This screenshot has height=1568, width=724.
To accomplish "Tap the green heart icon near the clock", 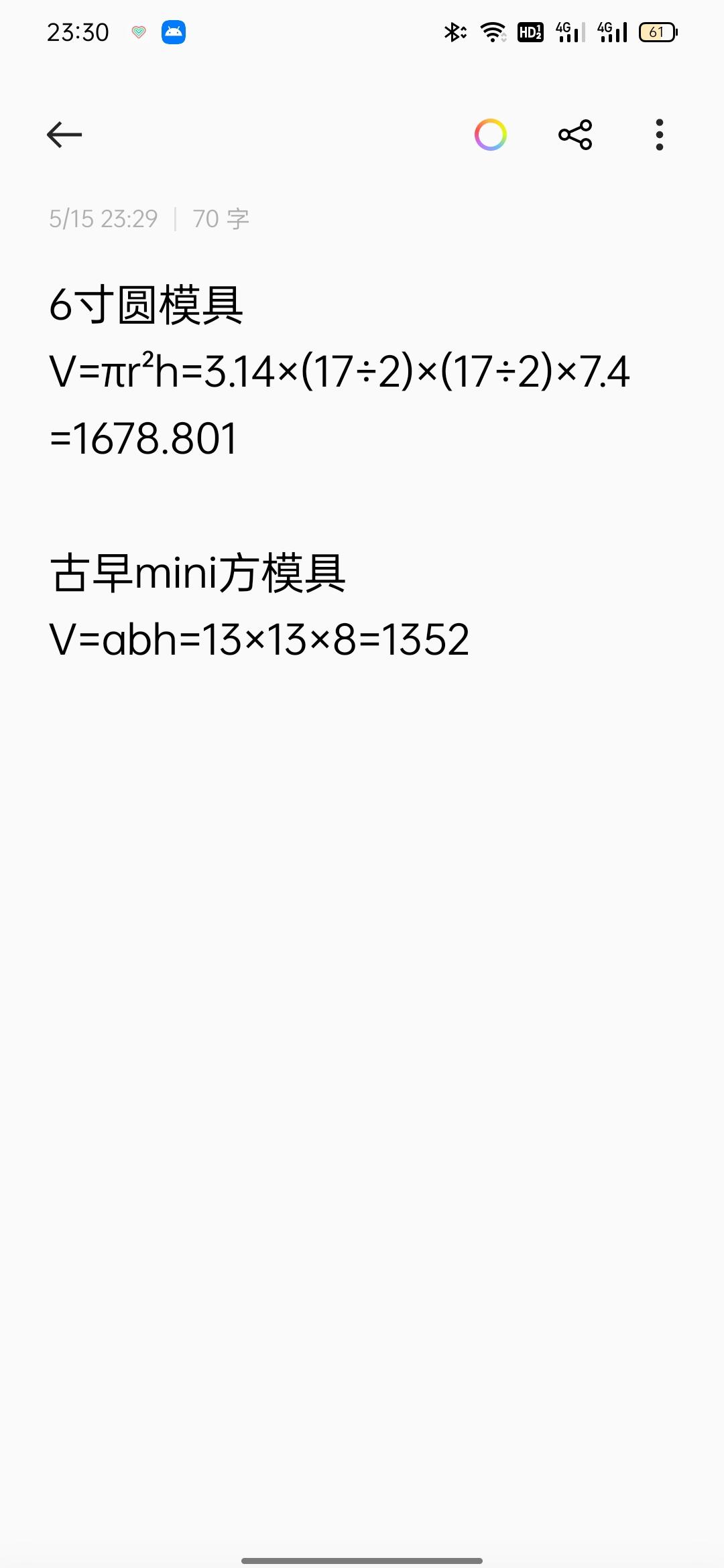I will pos(138,32).
